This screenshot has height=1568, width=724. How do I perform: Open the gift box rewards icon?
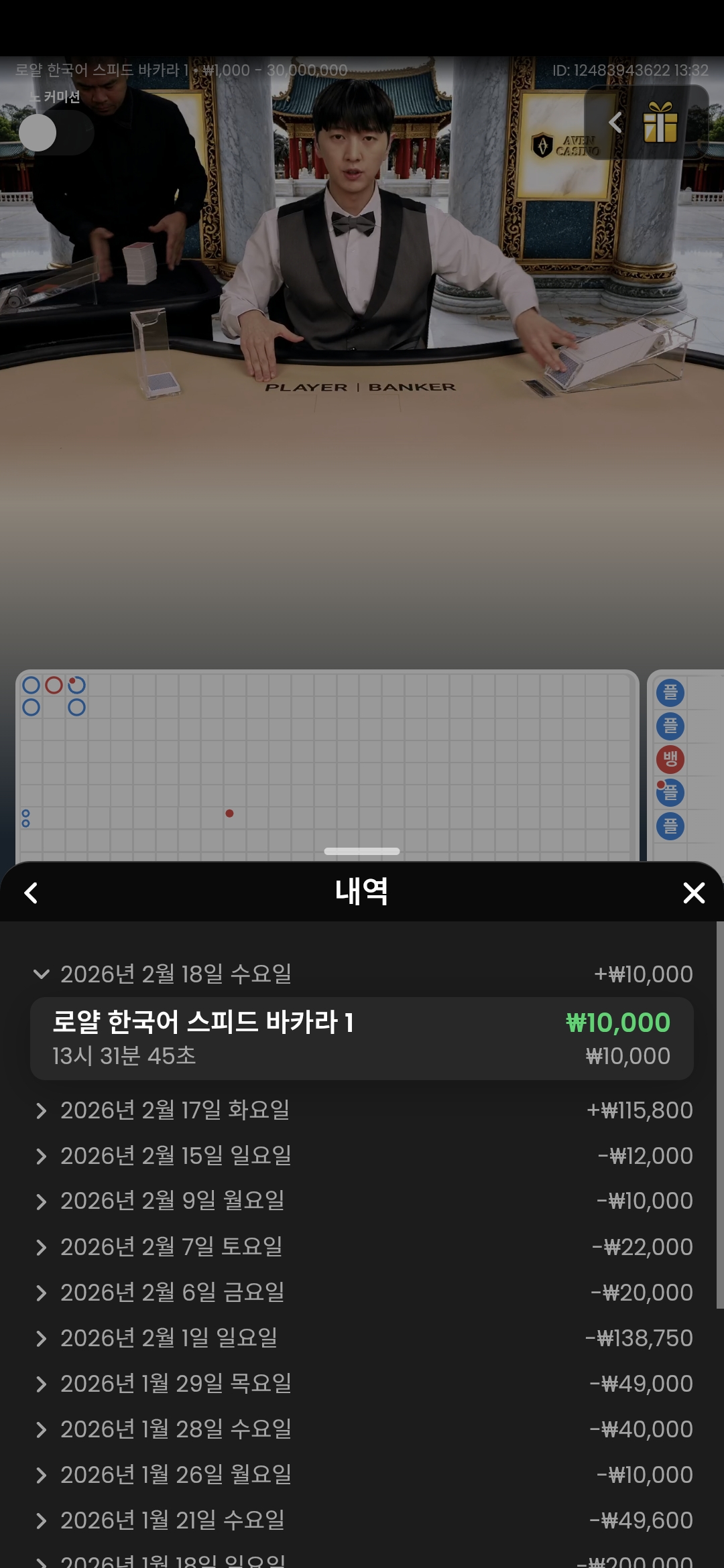tap(660, 123)
